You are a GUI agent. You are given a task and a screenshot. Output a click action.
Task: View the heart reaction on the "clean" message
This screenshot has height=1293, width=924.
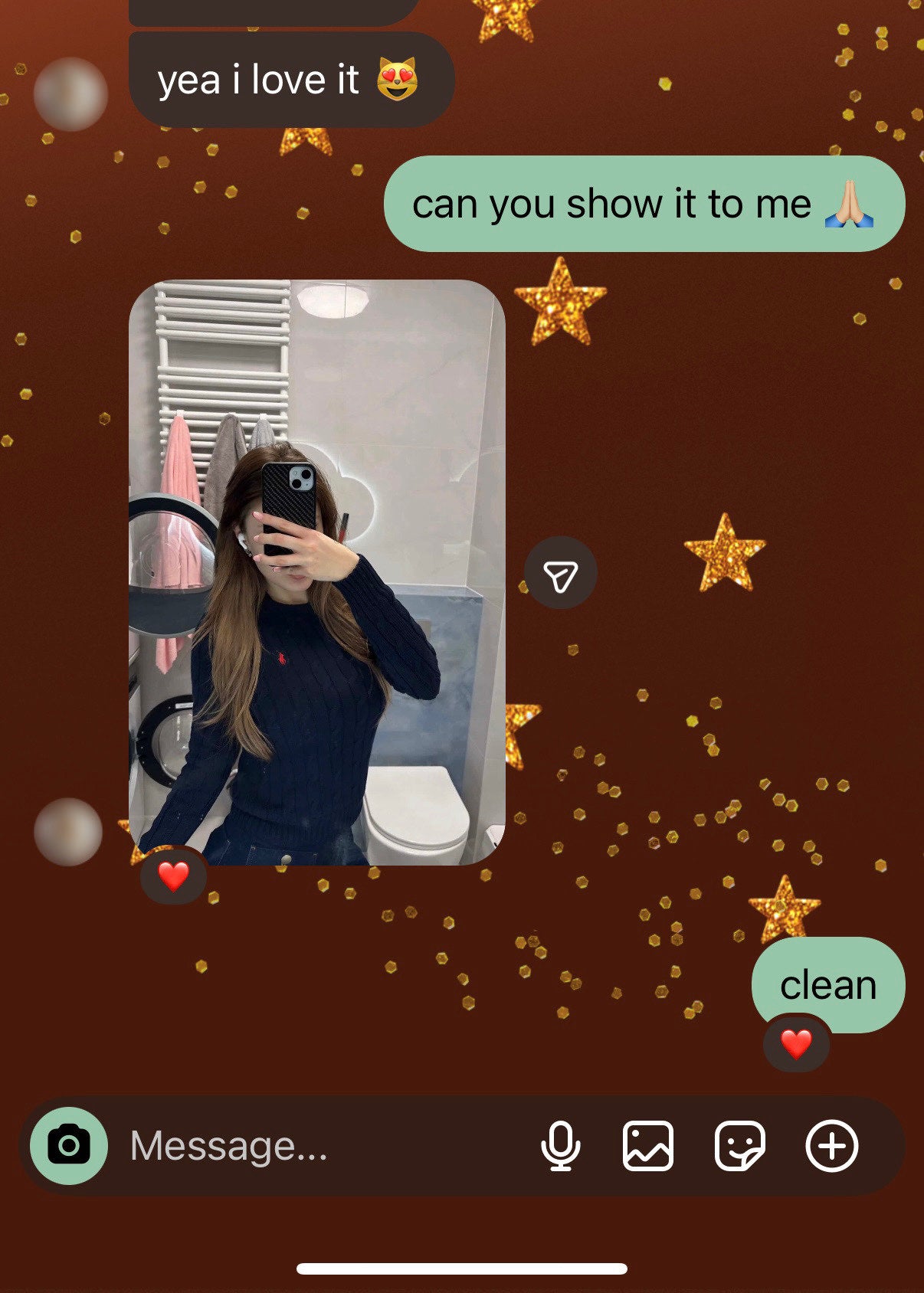[x=796, y=1043]
